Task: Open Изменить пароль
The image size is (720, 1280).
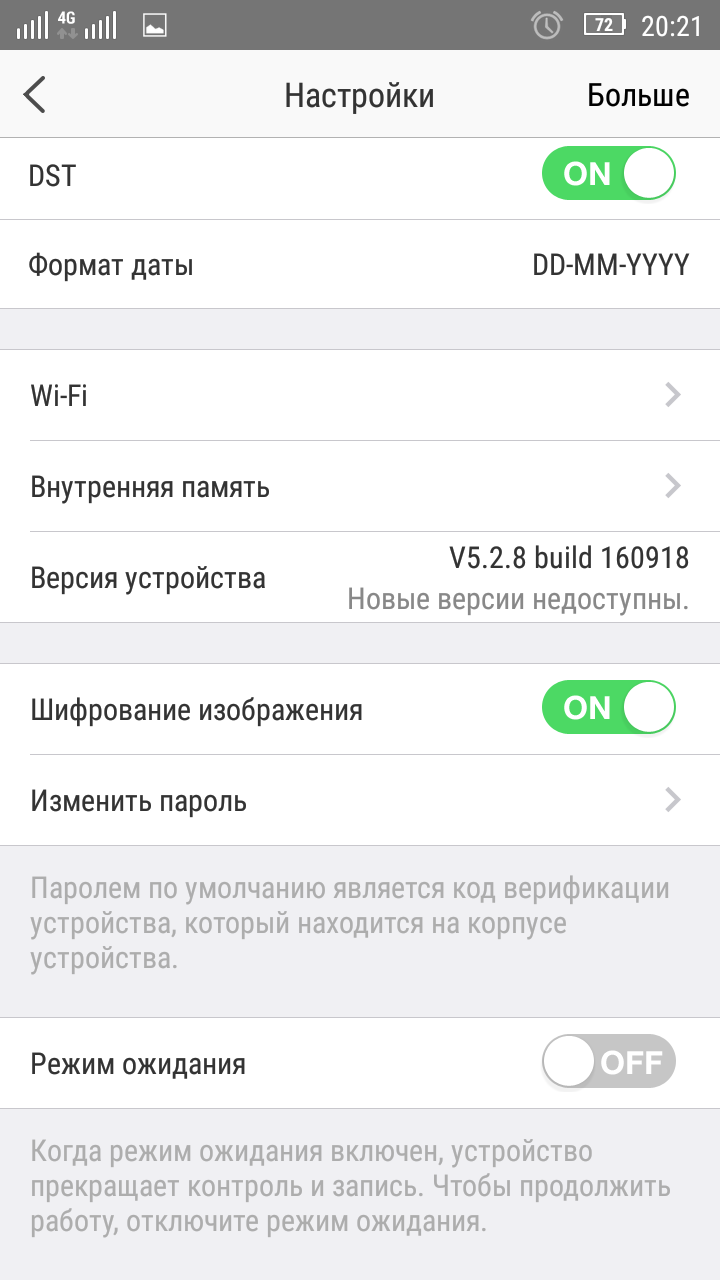Action: click(x=360, y=800)
